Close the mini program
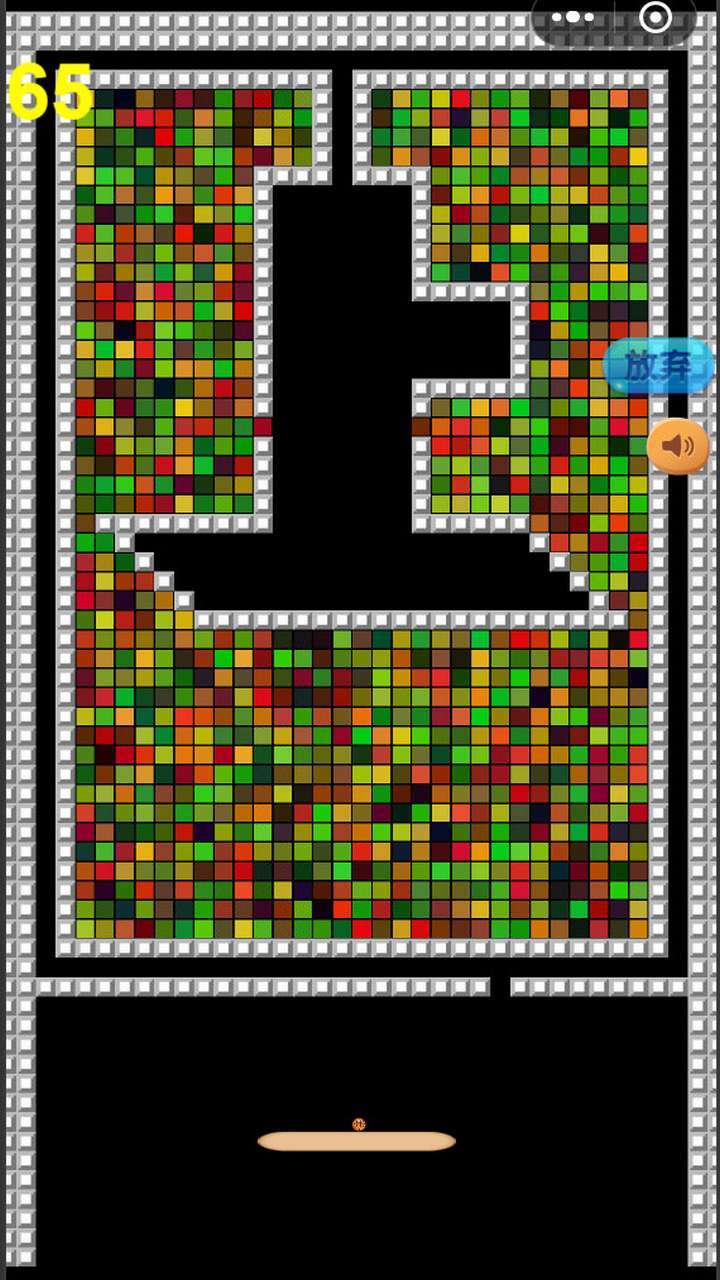The width and height of the screenshot is (720, 1280). click(x=655, y=18)
